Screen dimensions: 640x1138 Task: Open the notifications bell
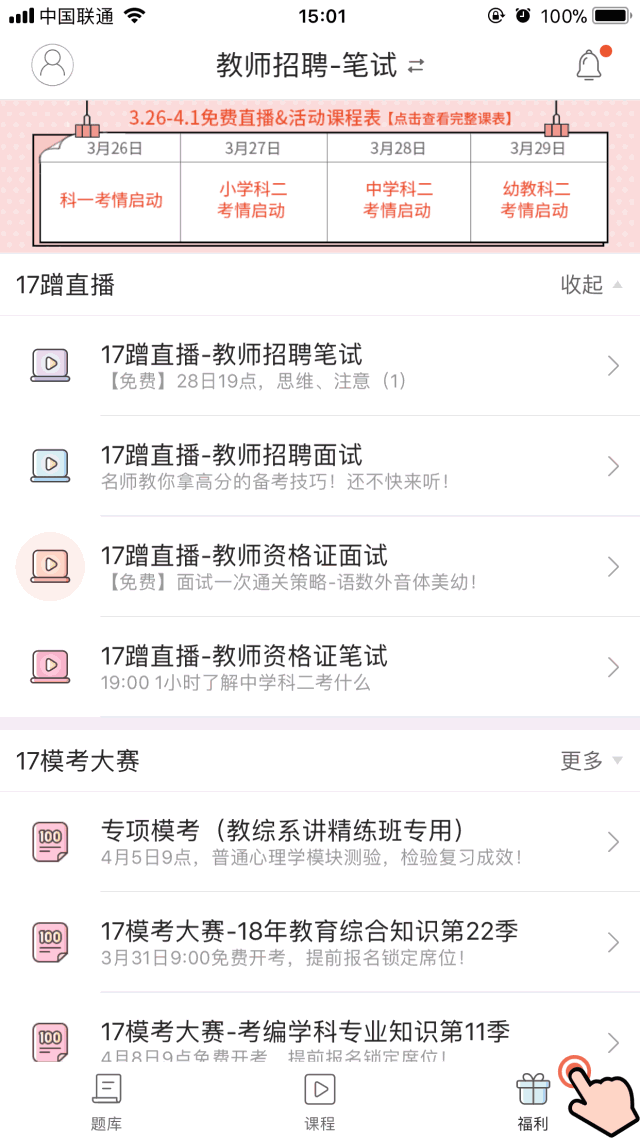click(x=590, y=65)
